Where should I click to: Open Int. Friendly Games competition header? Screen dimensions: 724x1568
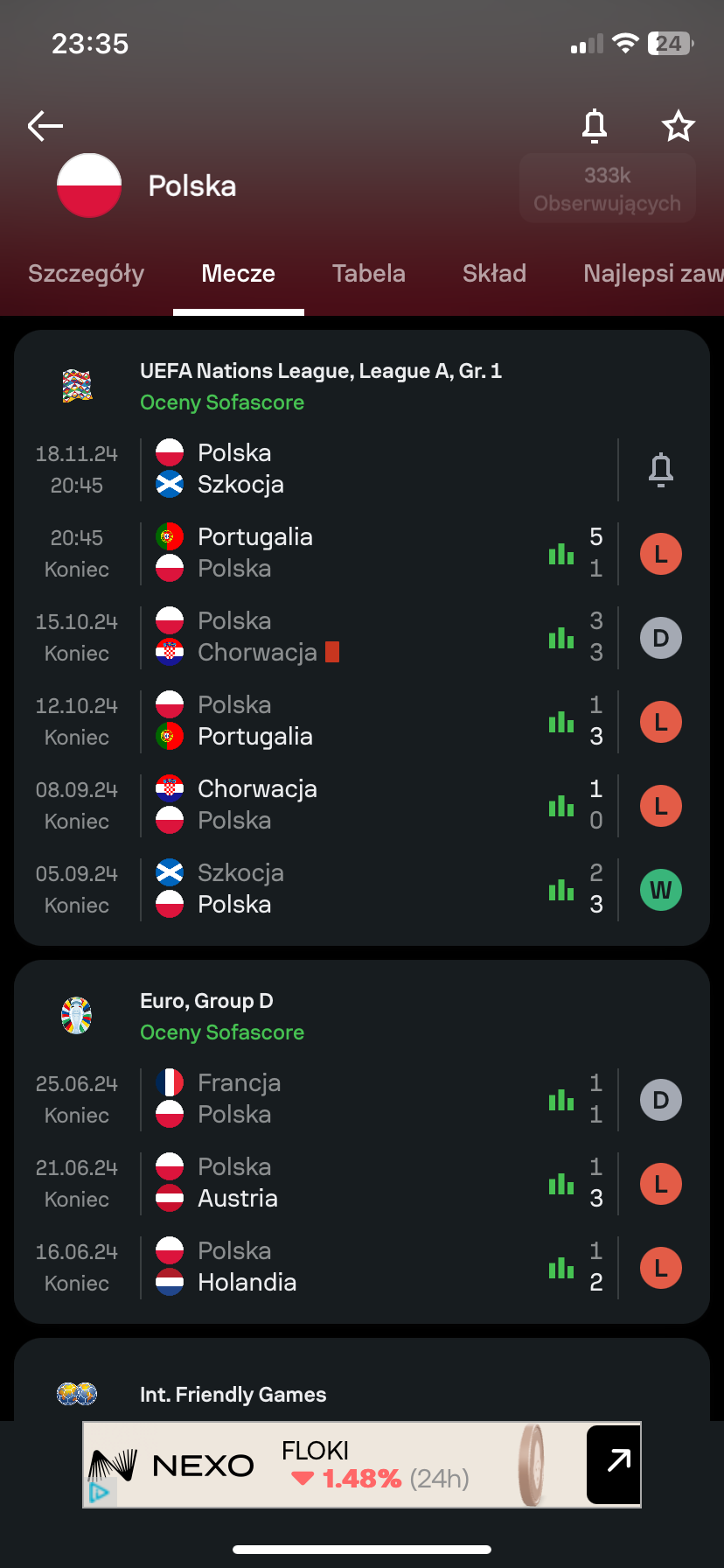click(233, 1395)
